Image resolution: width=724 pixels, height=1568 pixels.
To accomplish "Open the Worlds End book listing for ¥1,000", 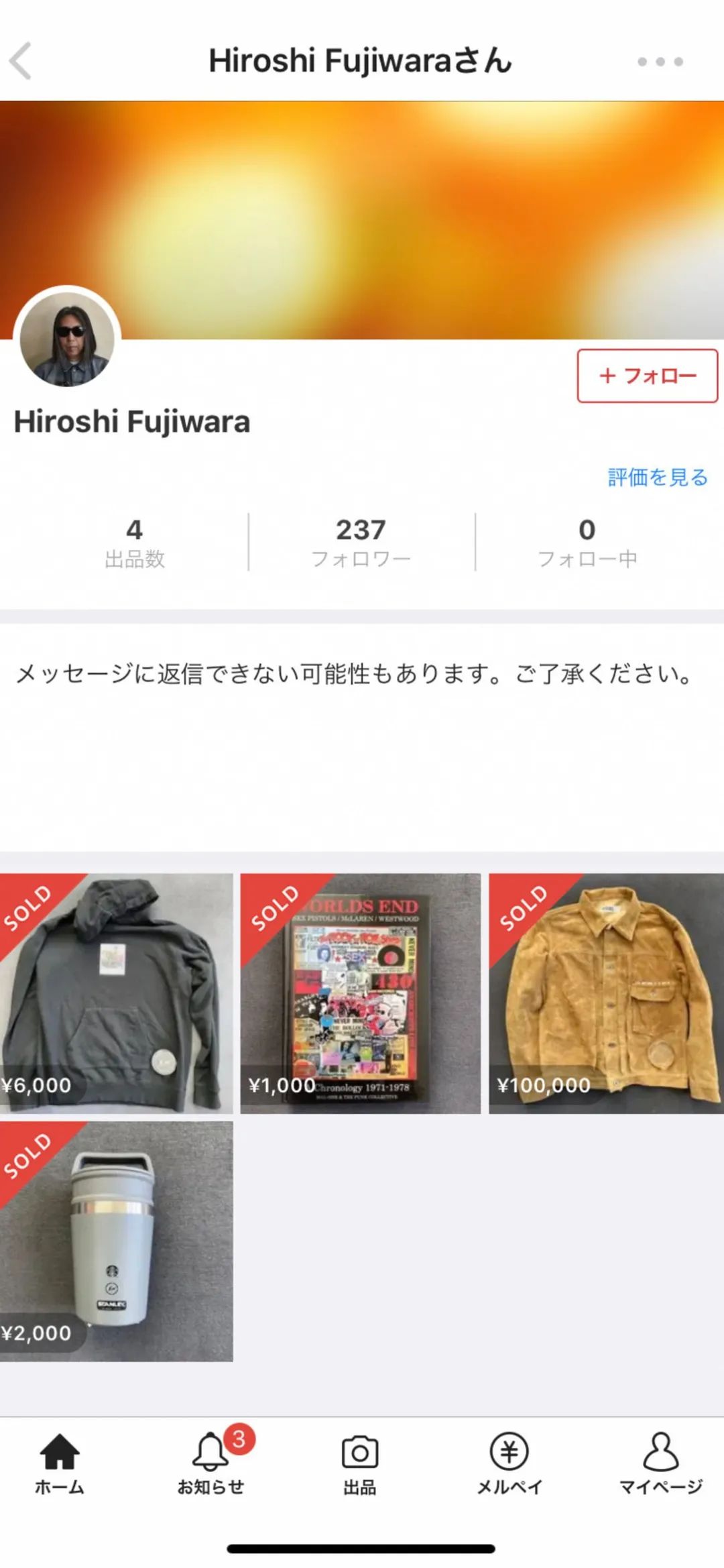I will click(x=361, y=993).
